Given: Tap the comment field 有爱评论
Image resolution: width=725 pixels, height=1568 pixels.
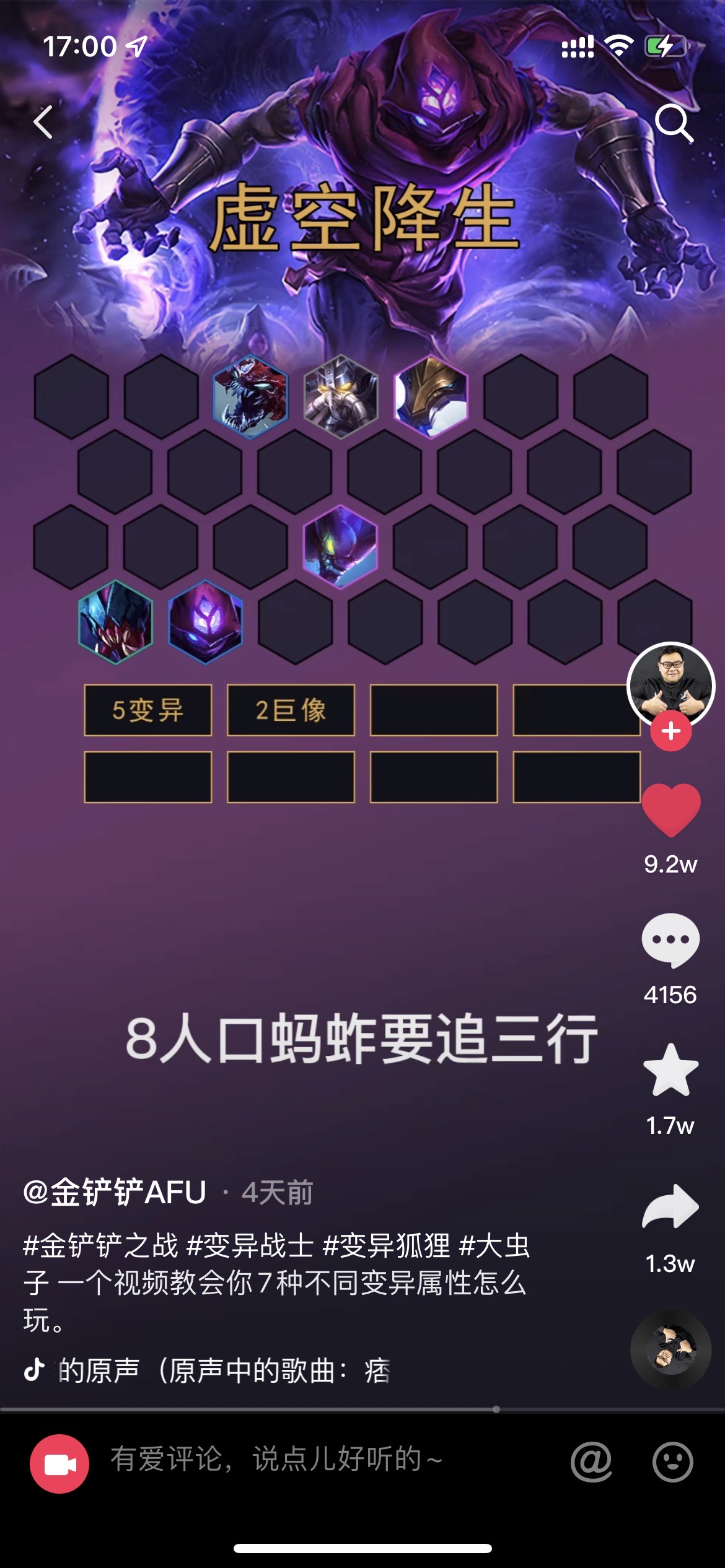Looking at the screenshot, I should click(276, 1459).
